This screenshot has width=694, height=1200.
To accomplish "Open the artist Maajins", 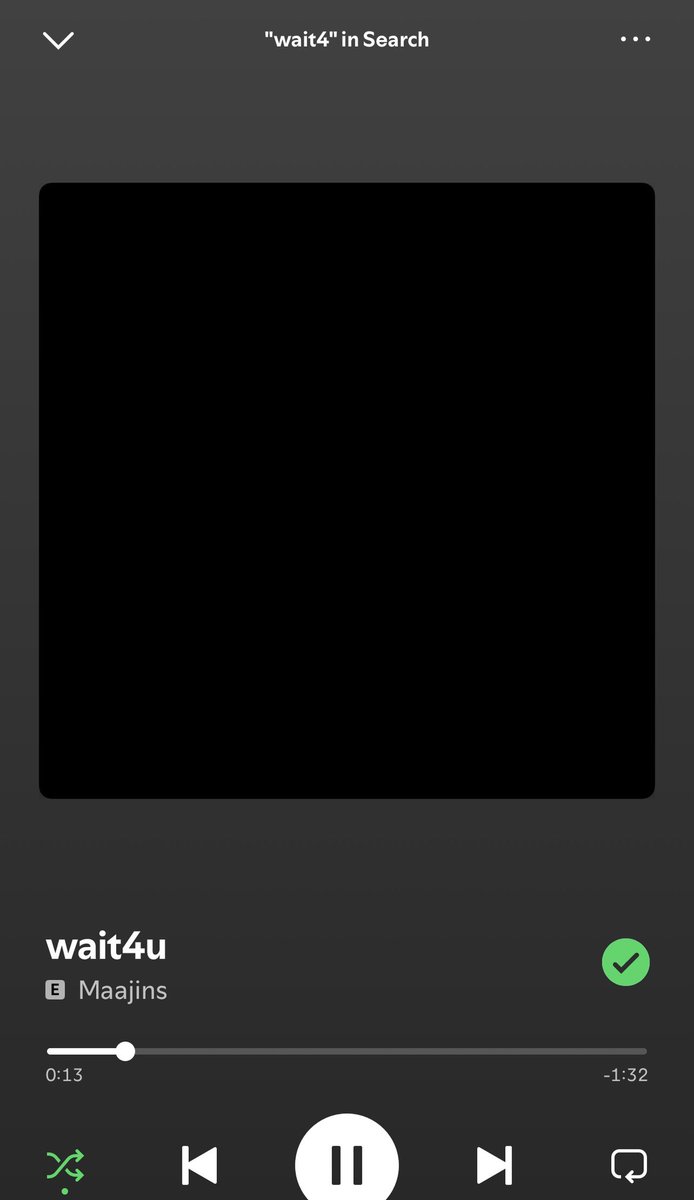I will [x=122, y=991].
